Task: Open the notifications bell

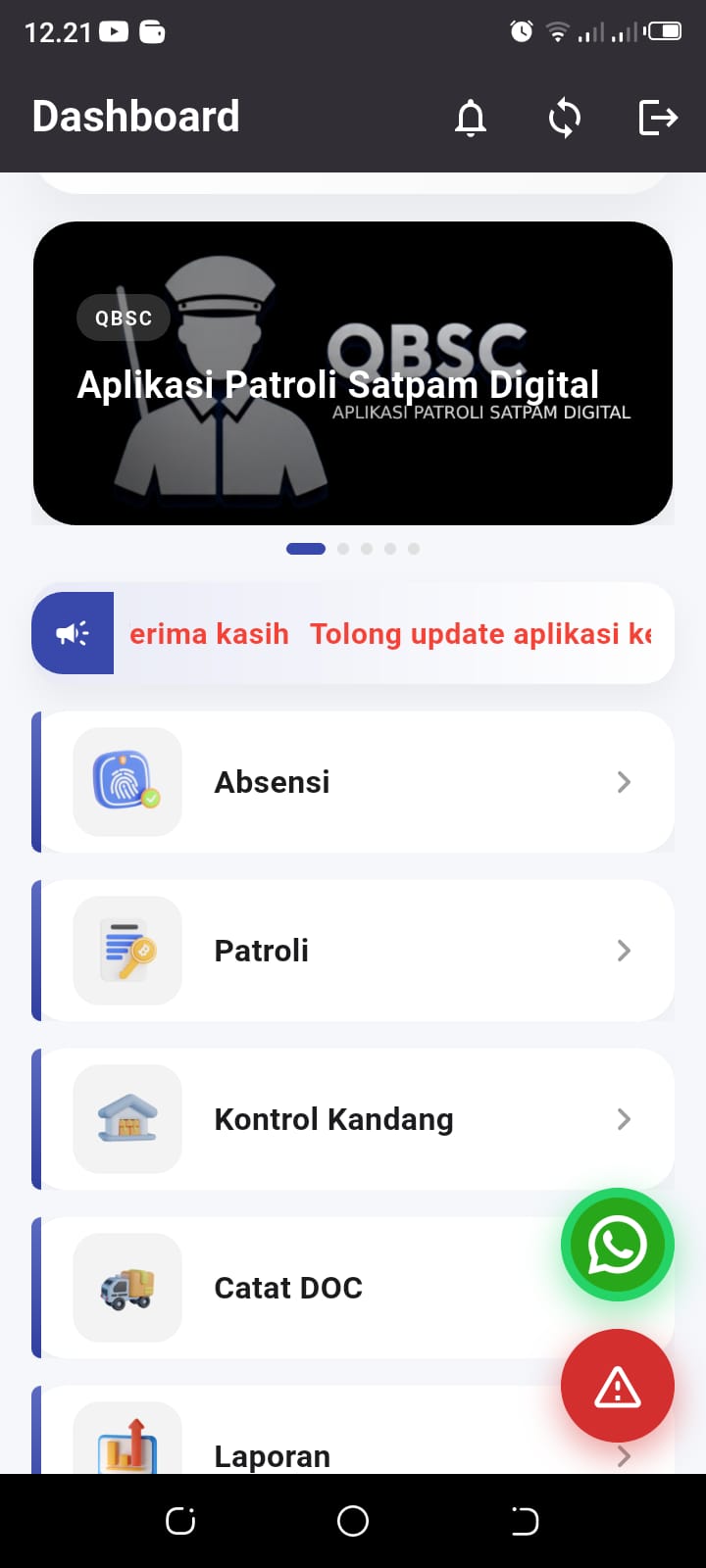Action: click(x=471, y=119)
